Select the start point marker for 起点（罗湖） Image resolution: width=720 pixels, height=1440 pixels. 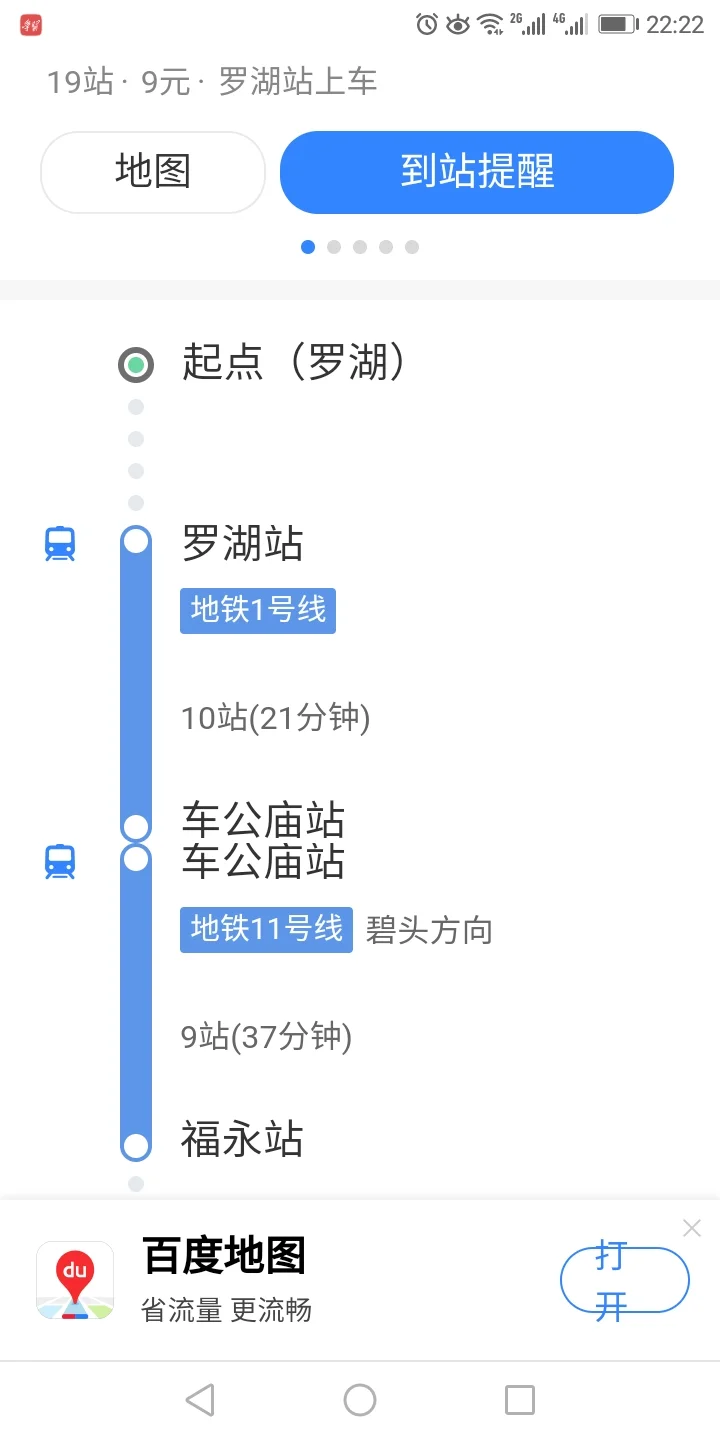tap(136, 364)
